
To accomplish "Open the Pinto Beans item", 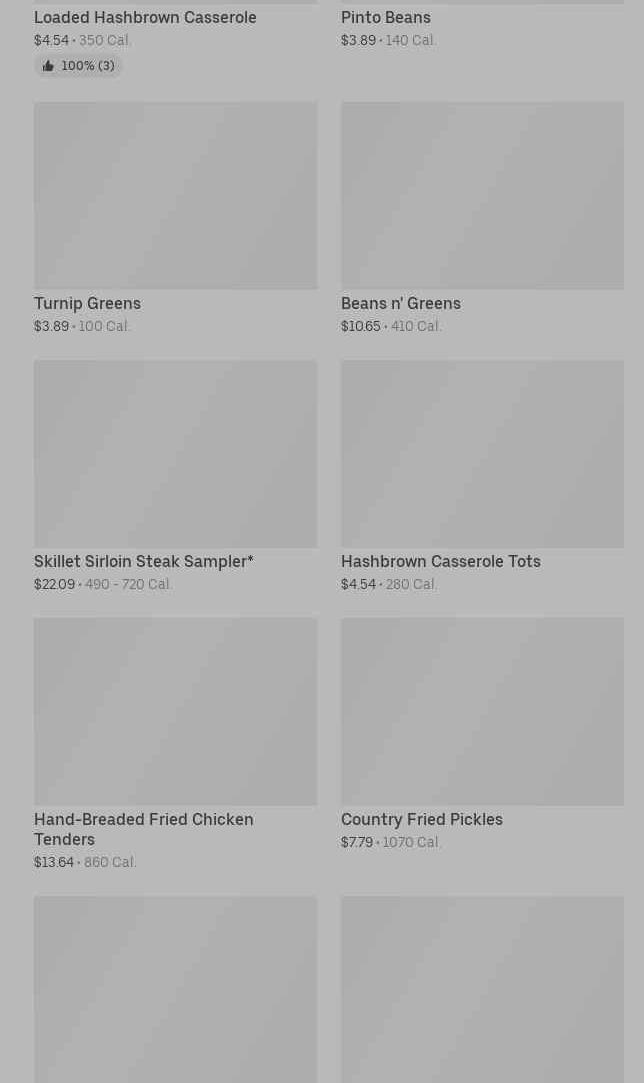I will (386, 18).
